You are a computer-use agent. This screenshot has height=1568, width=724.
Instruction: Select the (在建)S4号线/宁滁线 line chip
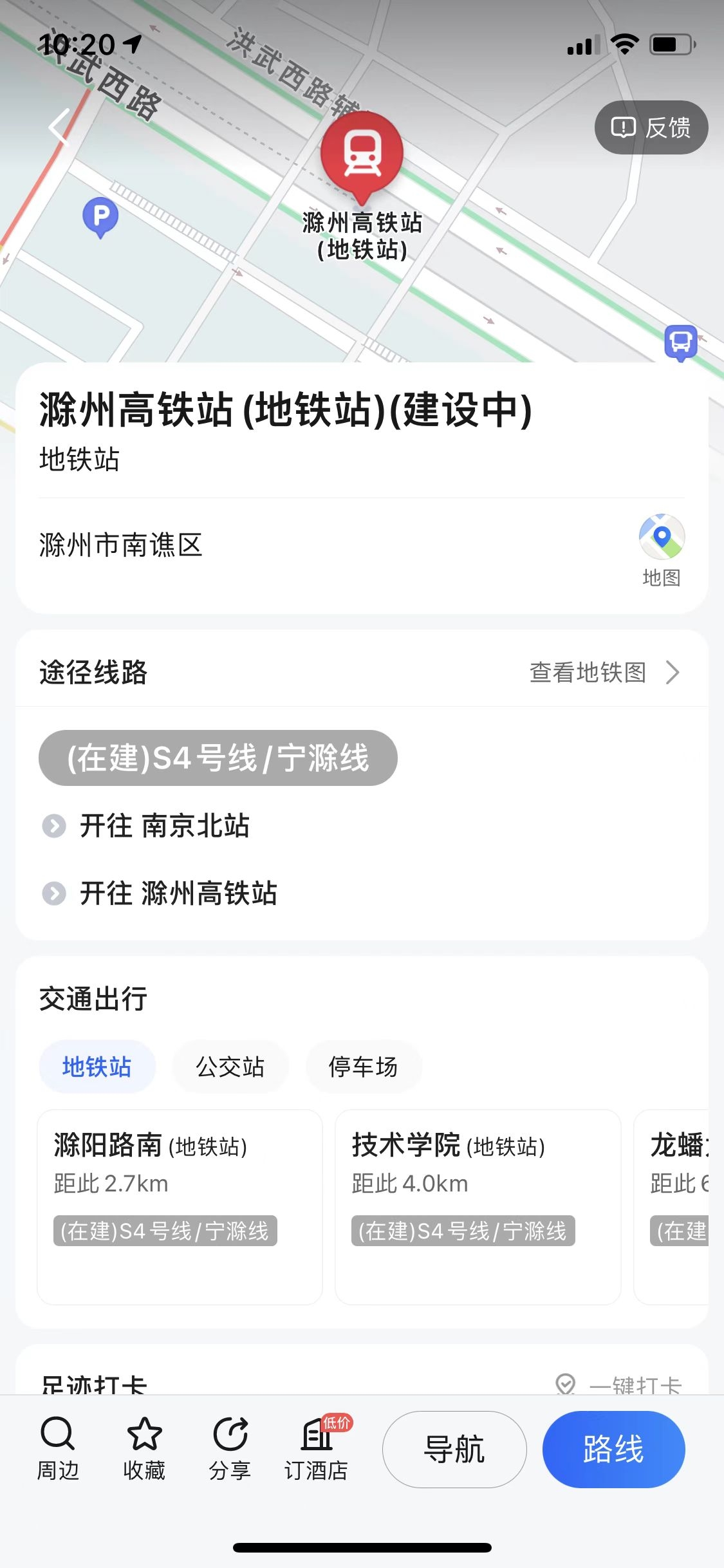tap(218, 758)
